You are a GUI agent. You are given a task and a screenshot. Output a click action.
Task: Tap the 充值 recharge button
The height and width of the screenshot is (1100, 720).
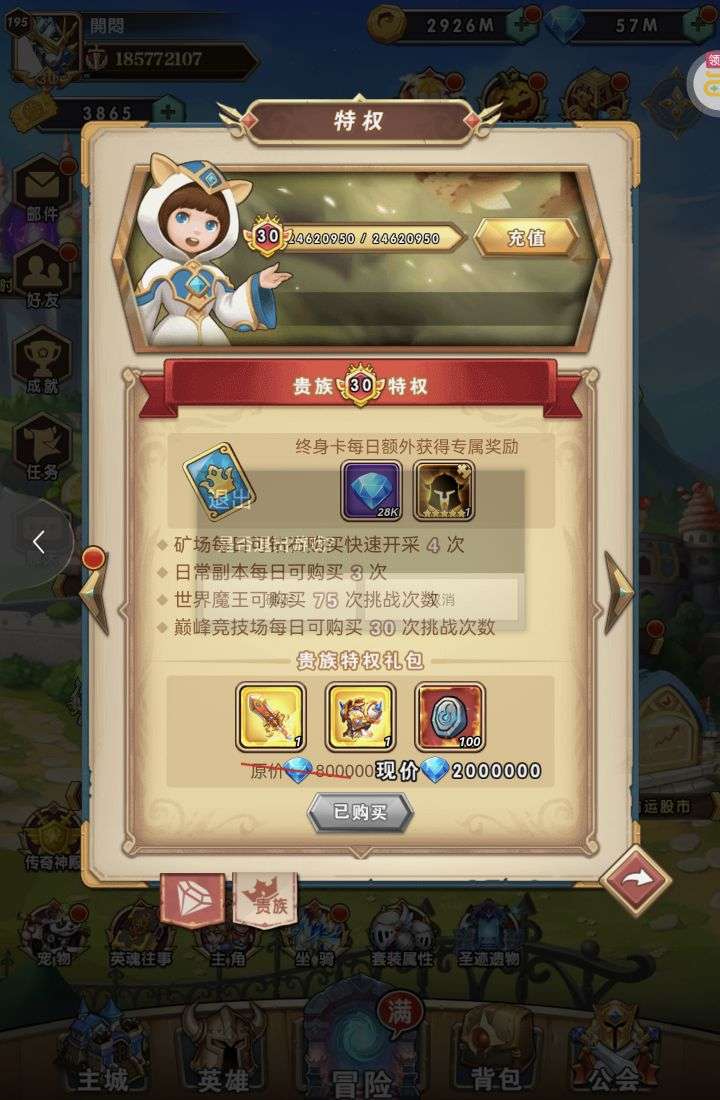pos(526,238)
